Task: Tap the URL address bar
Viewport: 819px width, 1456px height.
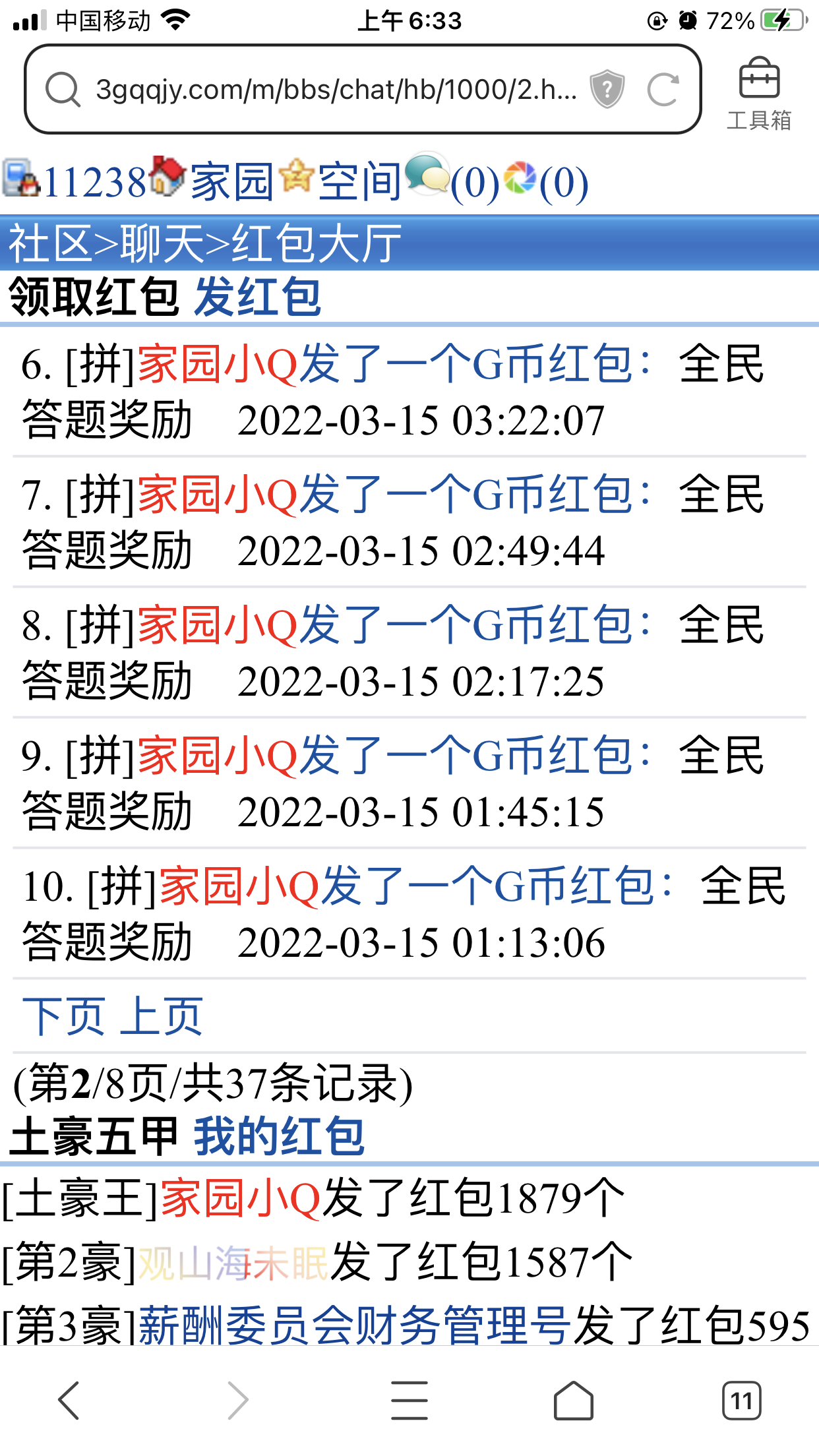Action: tap(336, 90)
